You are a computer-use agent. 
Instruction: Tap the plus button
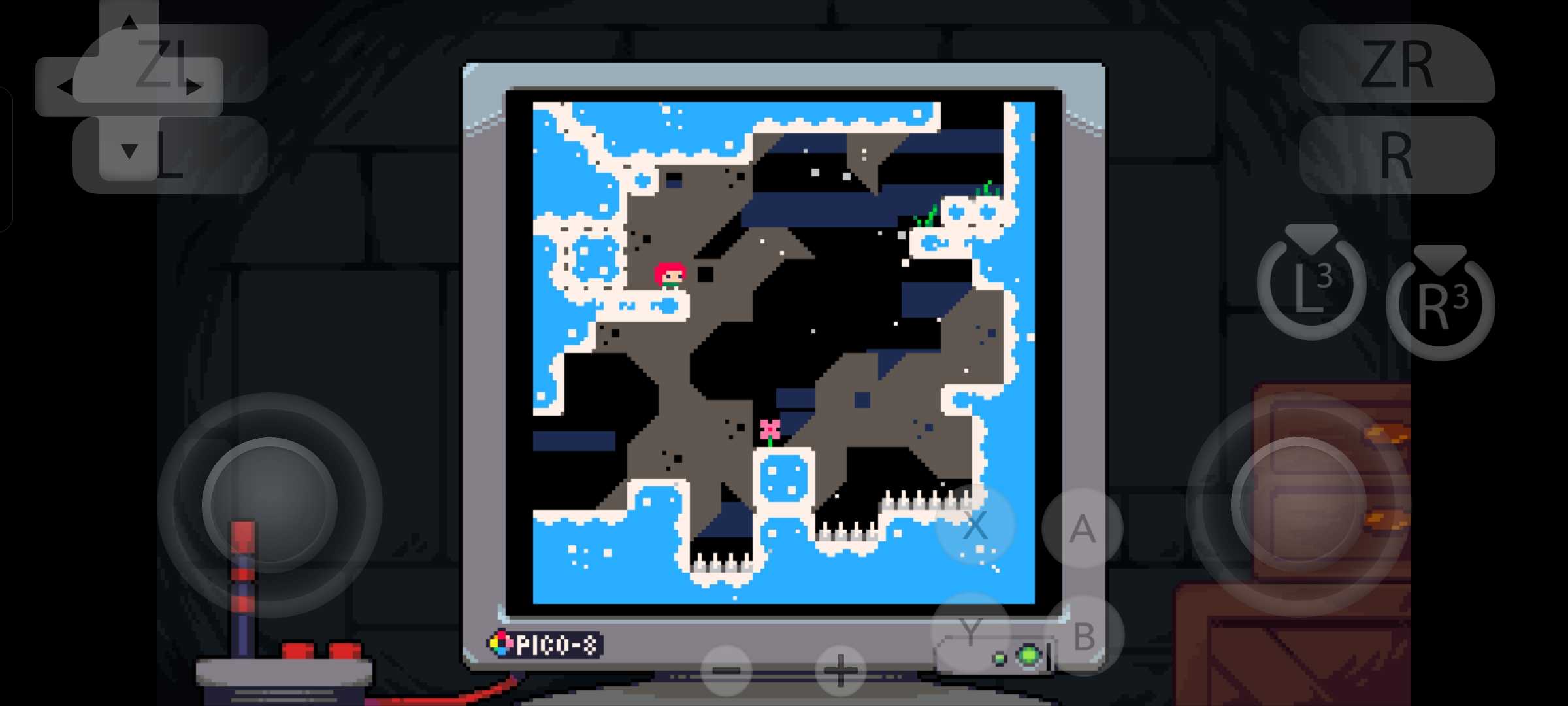(841, 671)
